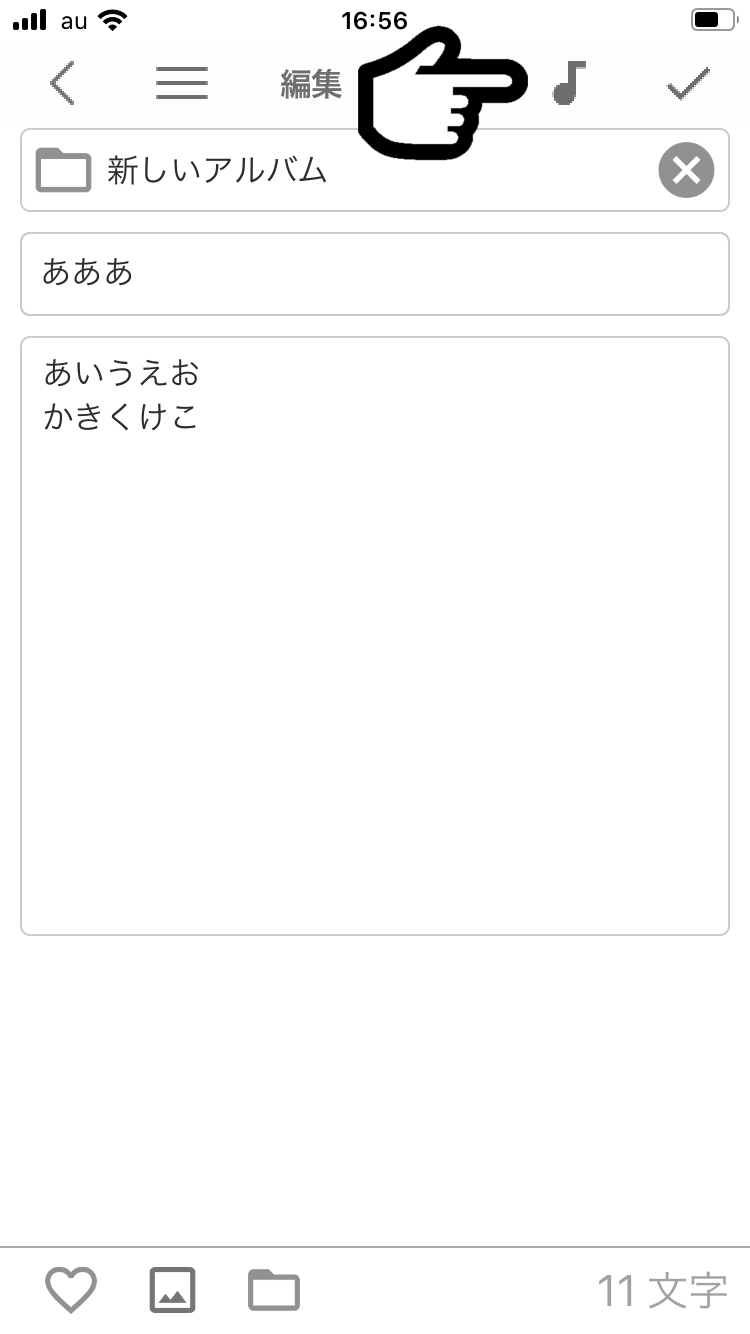Clear the 新しいアルバム album selection
This screenshot has width=750, height=1334.
pyautogui.click(x=686, y=170)
